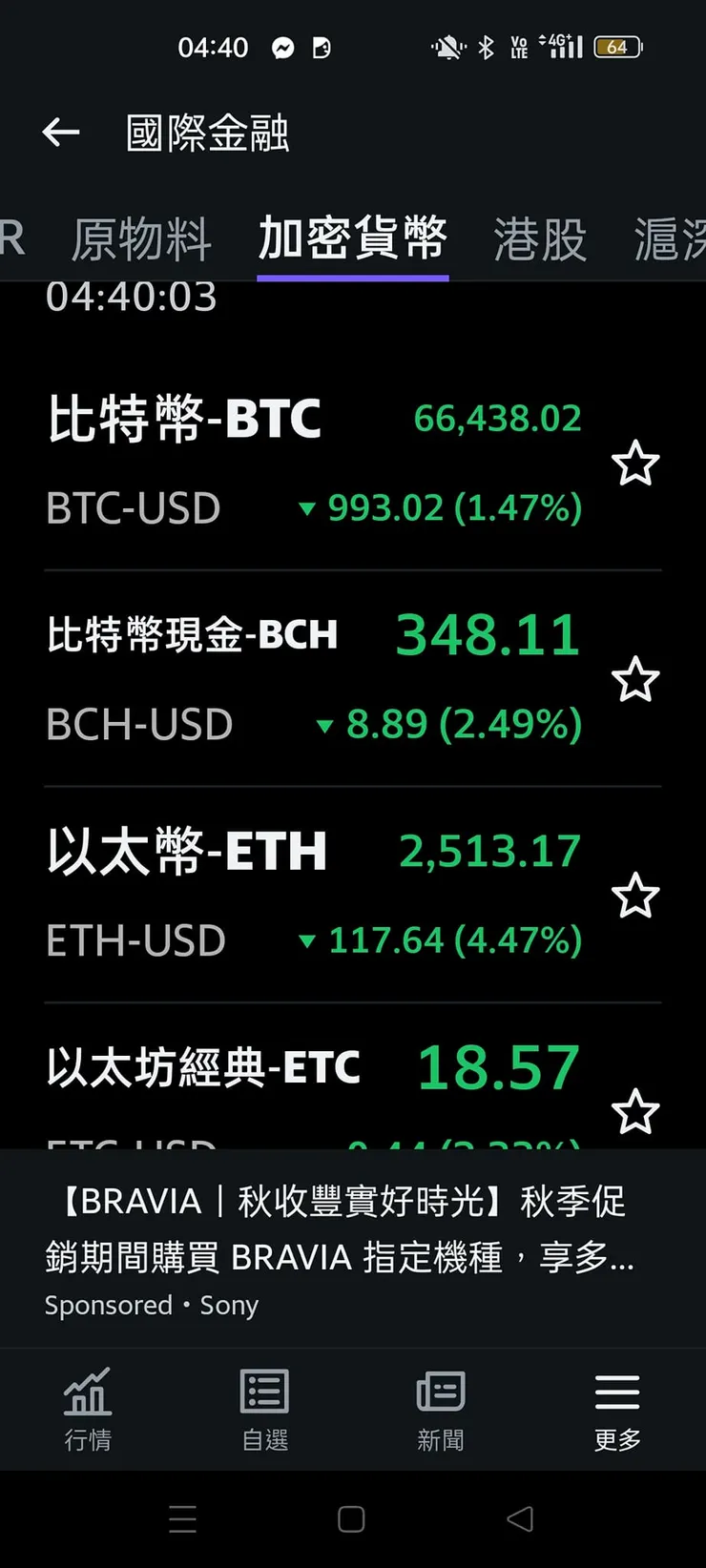This screenshot has height=1568, width=706.
Task: Tap the system home button
Action: click(x=351, y=1519)
